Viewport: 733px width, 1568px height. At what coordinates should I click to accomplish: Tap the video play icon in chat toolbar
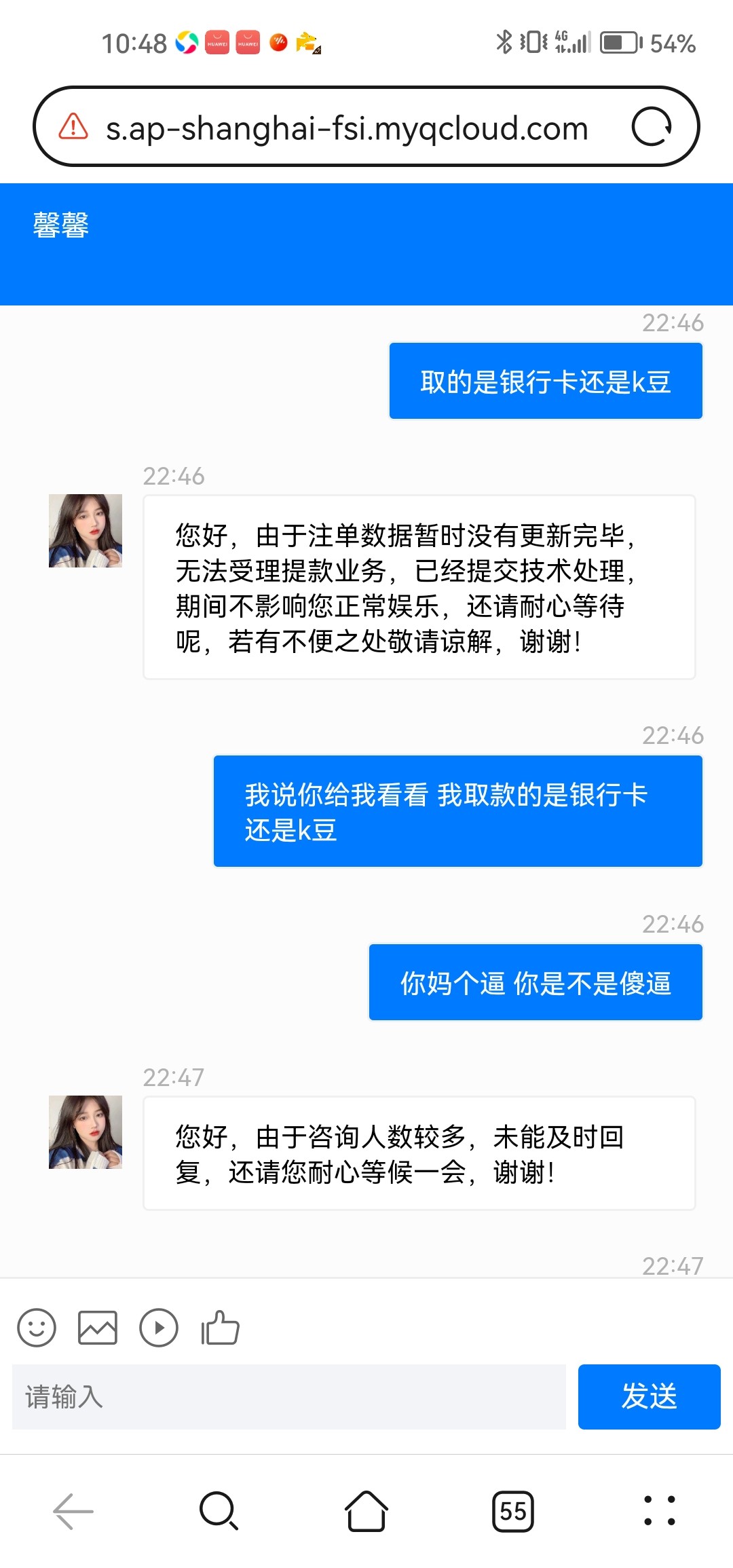159,1327
